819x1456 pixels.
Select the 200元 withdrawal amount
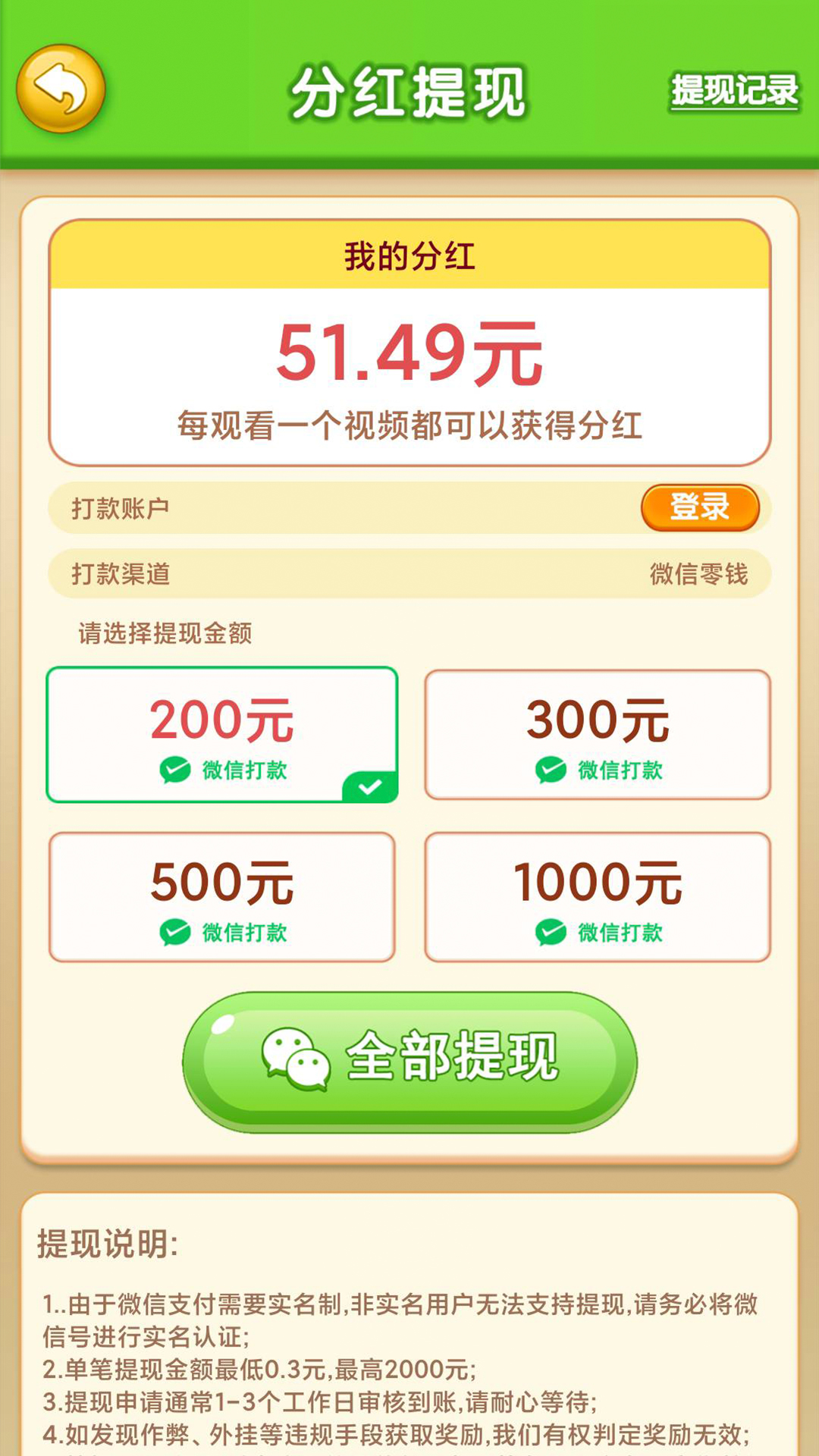pyautogui.click(x=221, y=734)
